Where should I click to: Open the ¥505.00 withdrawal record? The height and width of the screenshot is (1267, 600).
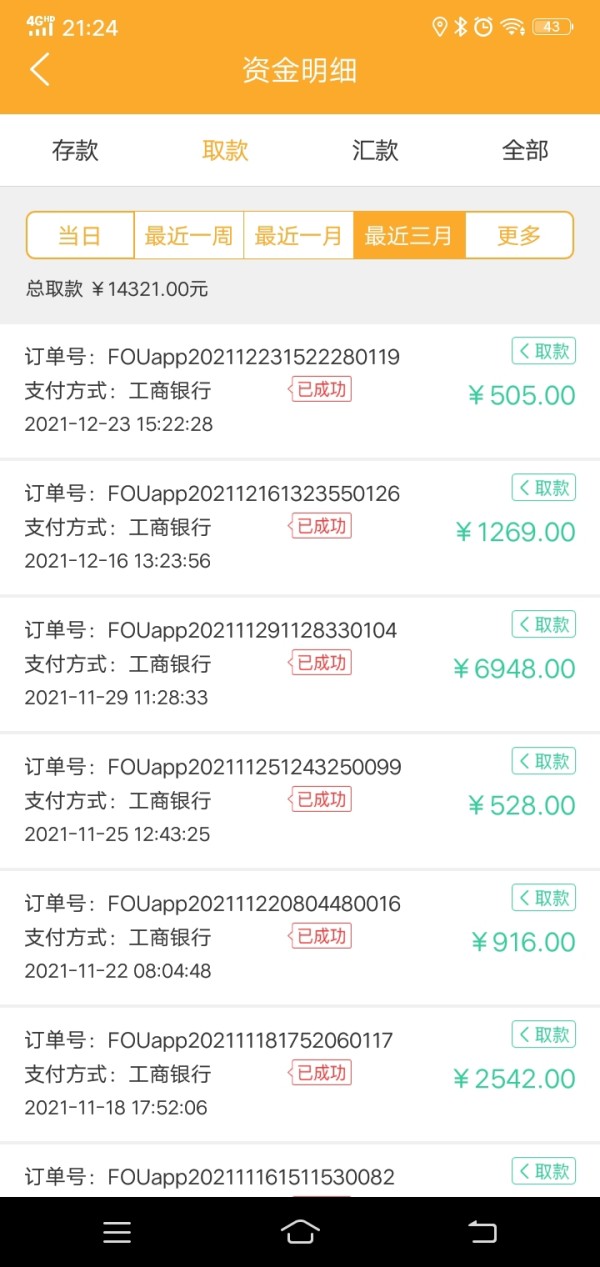(300, 391)
